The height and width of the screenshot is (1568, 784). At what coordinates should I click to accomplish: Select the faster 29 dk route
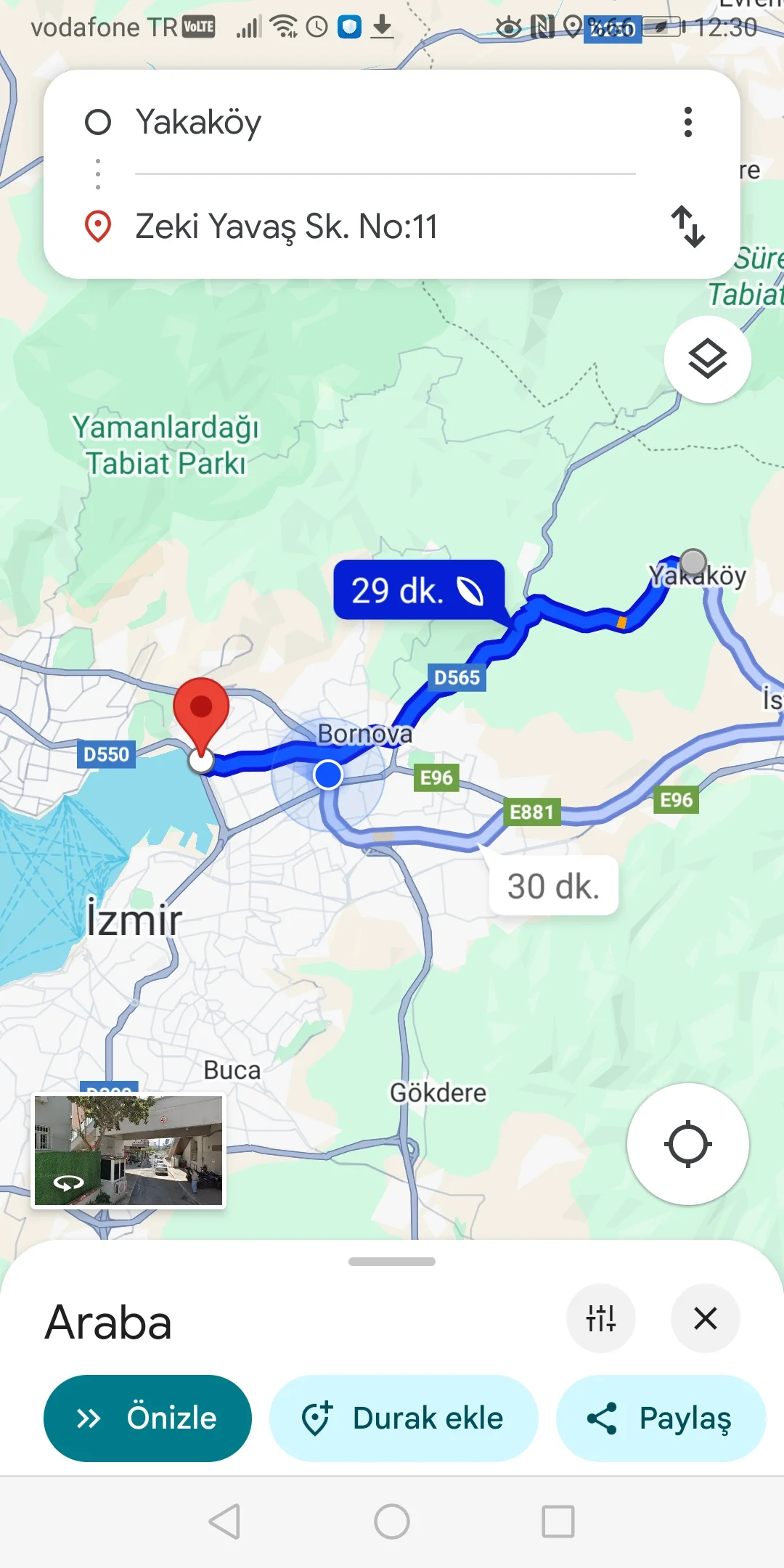420,590
